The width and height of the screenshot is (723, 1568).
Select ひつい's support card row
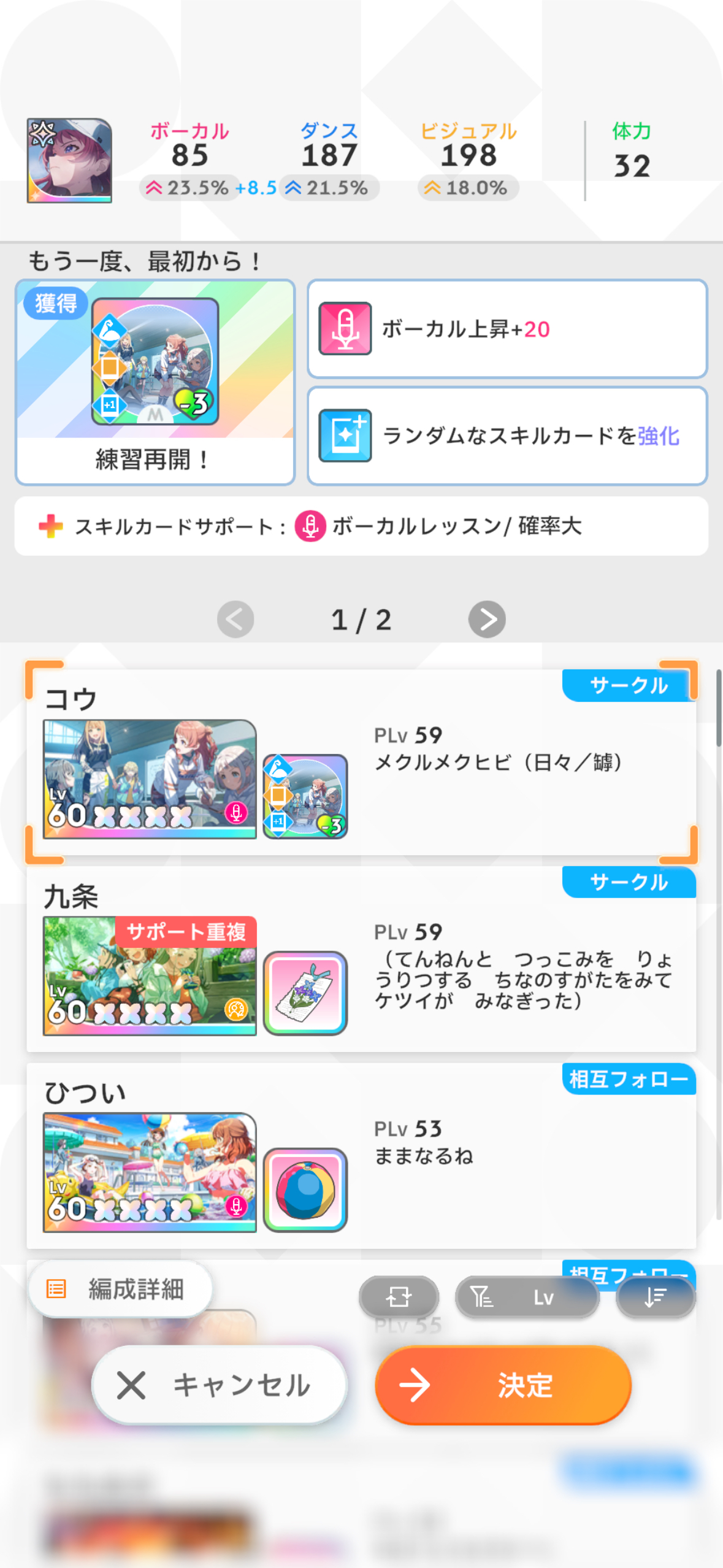tap(361, 1156)
